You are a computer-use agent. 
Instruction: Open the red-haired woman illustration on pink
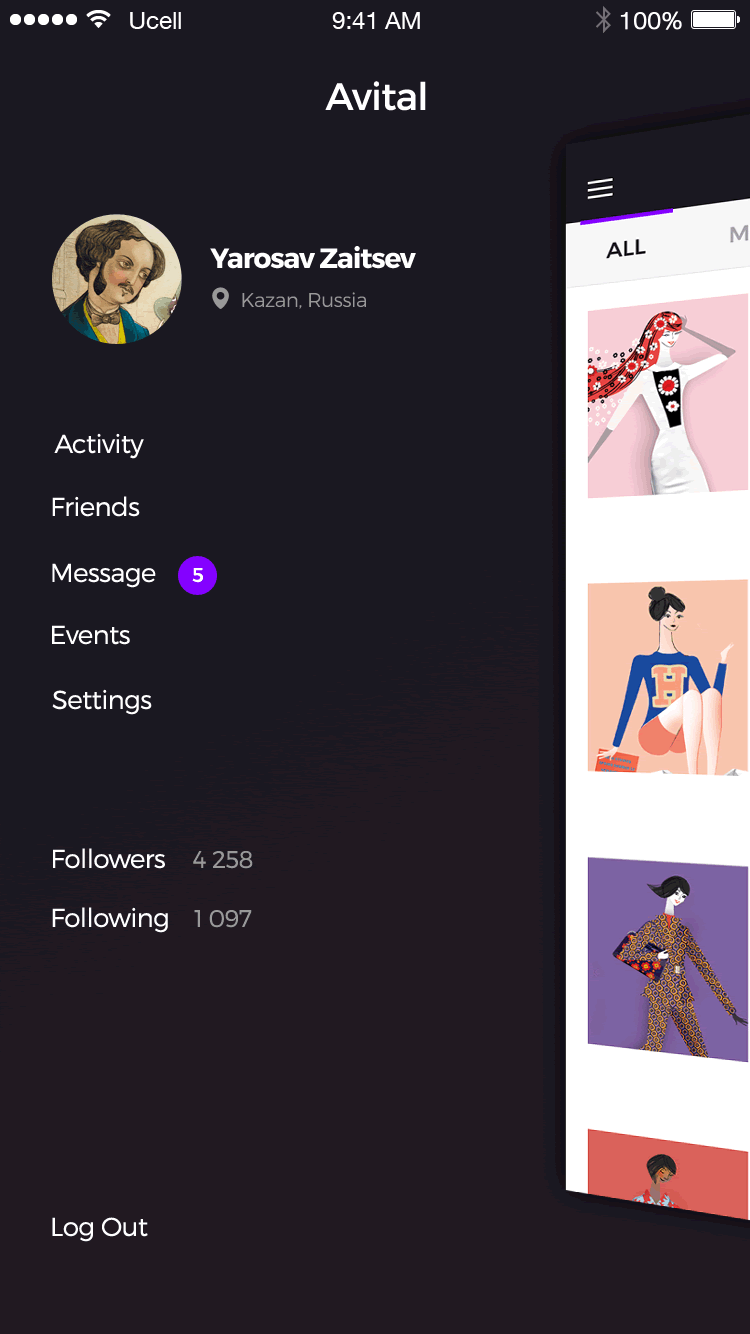pos(667,397)
